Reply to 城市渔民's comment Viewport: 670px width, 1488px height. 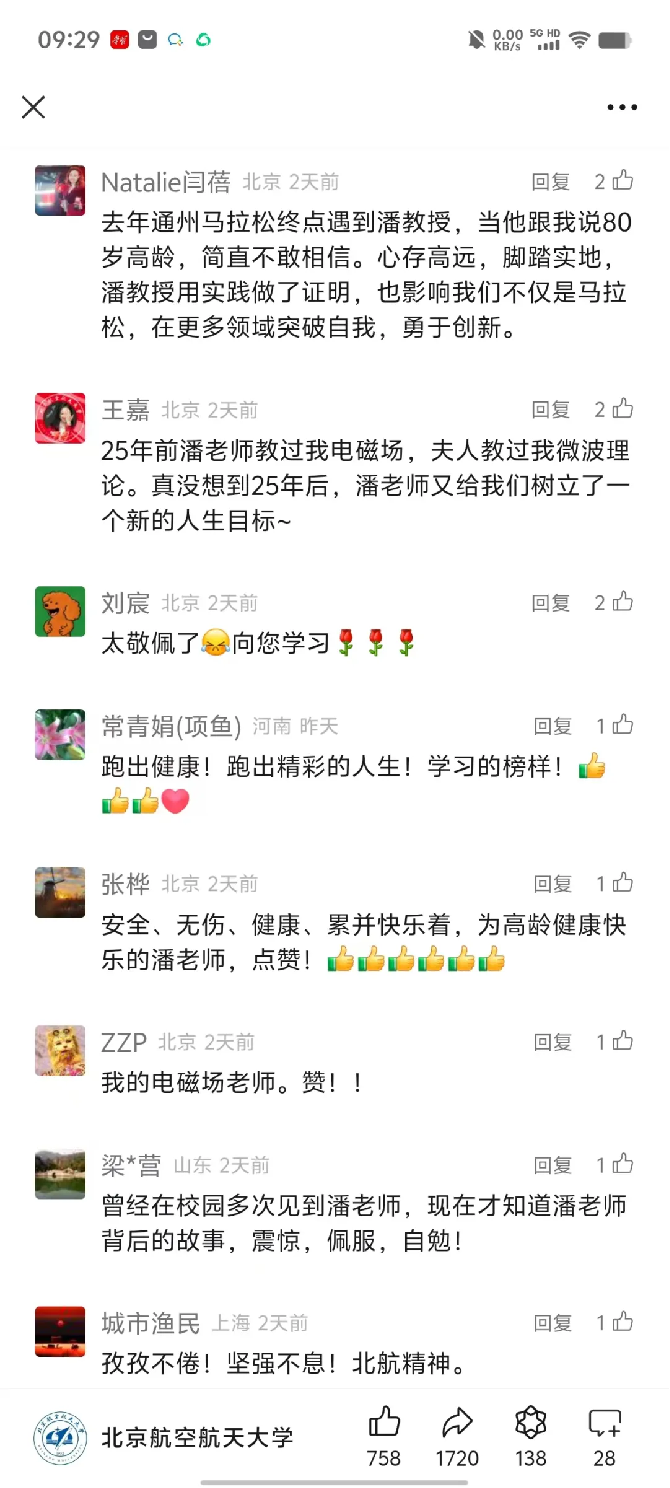click(551, 1323)
